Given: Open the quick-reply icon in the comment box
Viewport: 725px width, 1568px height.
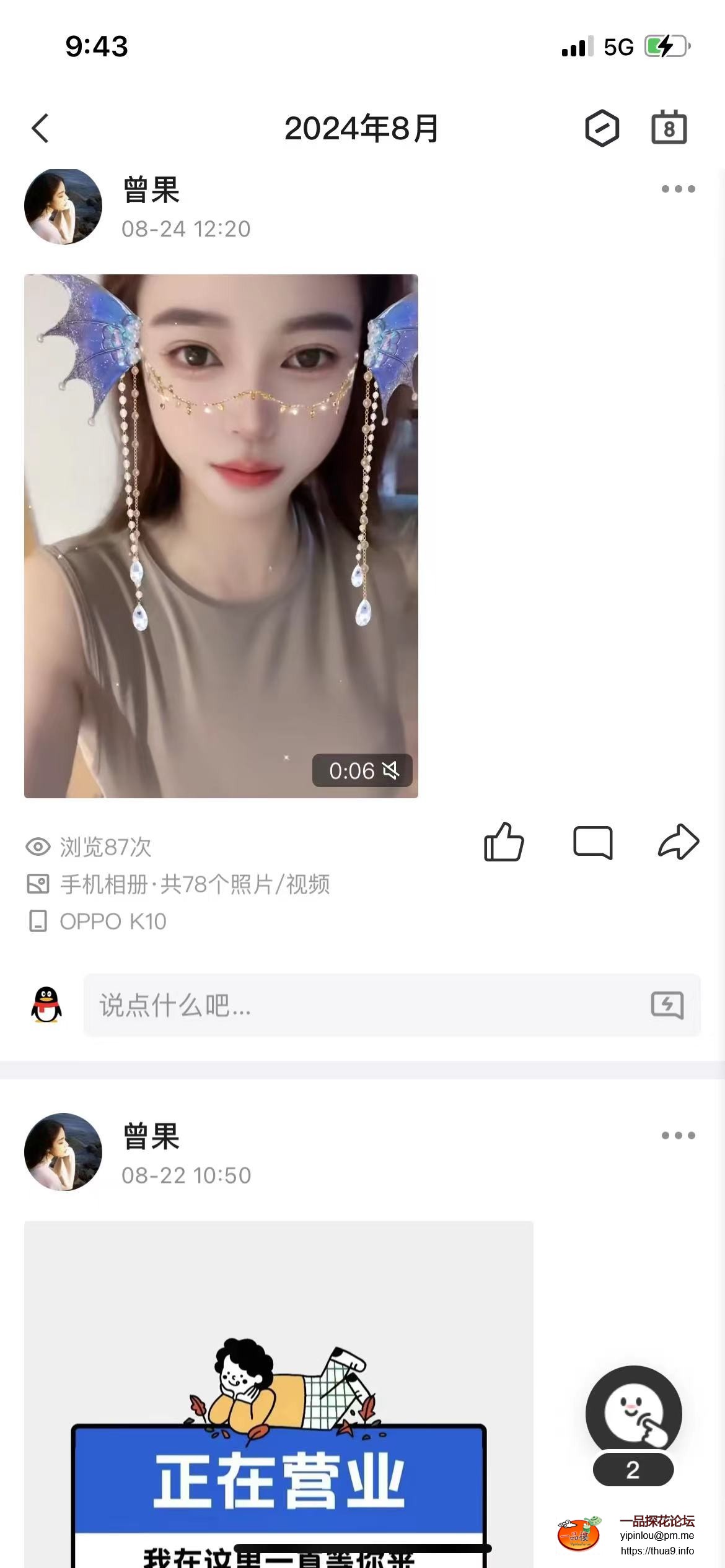Looking at the screenshot, I should click(x=667, y=1005).
